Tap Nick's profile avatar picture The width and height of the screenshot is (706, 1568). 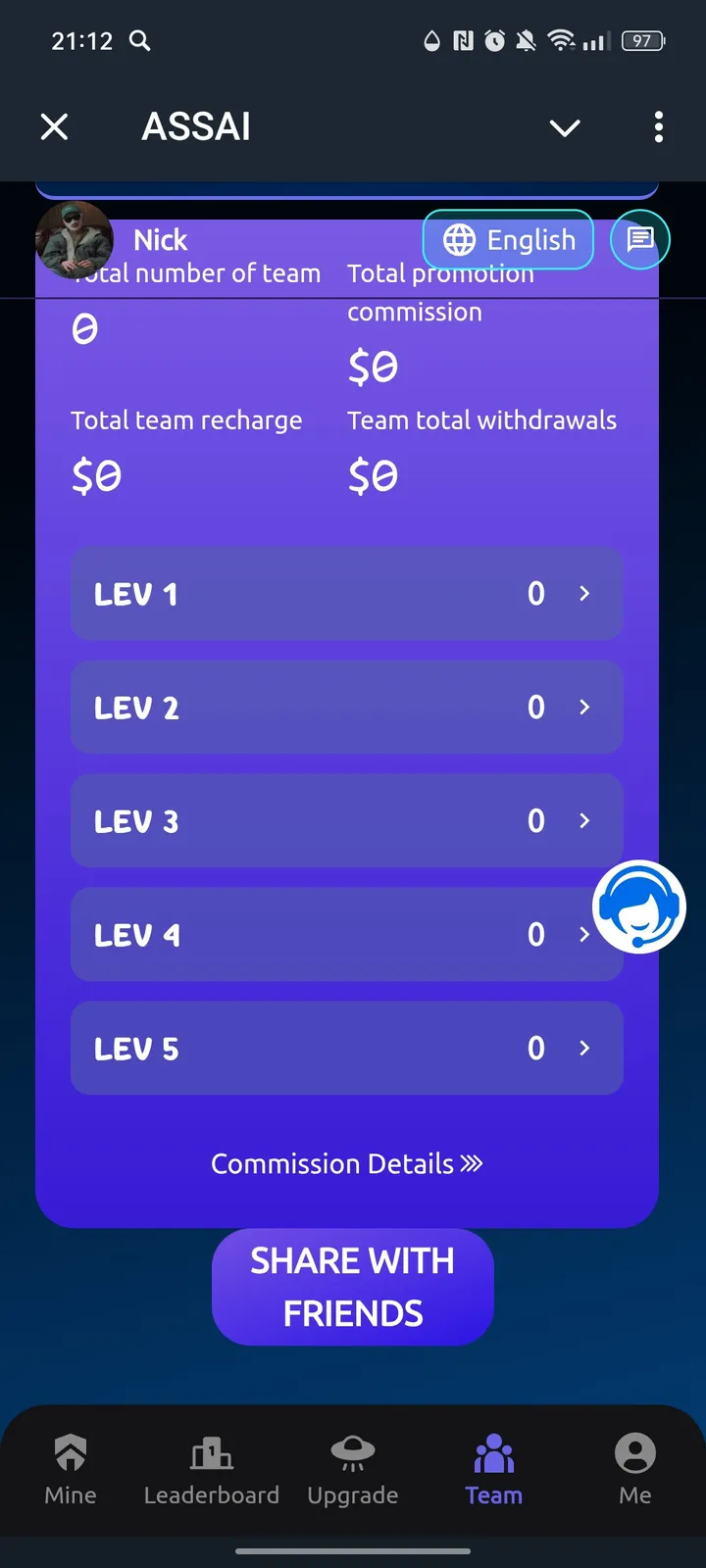(75, 239)
